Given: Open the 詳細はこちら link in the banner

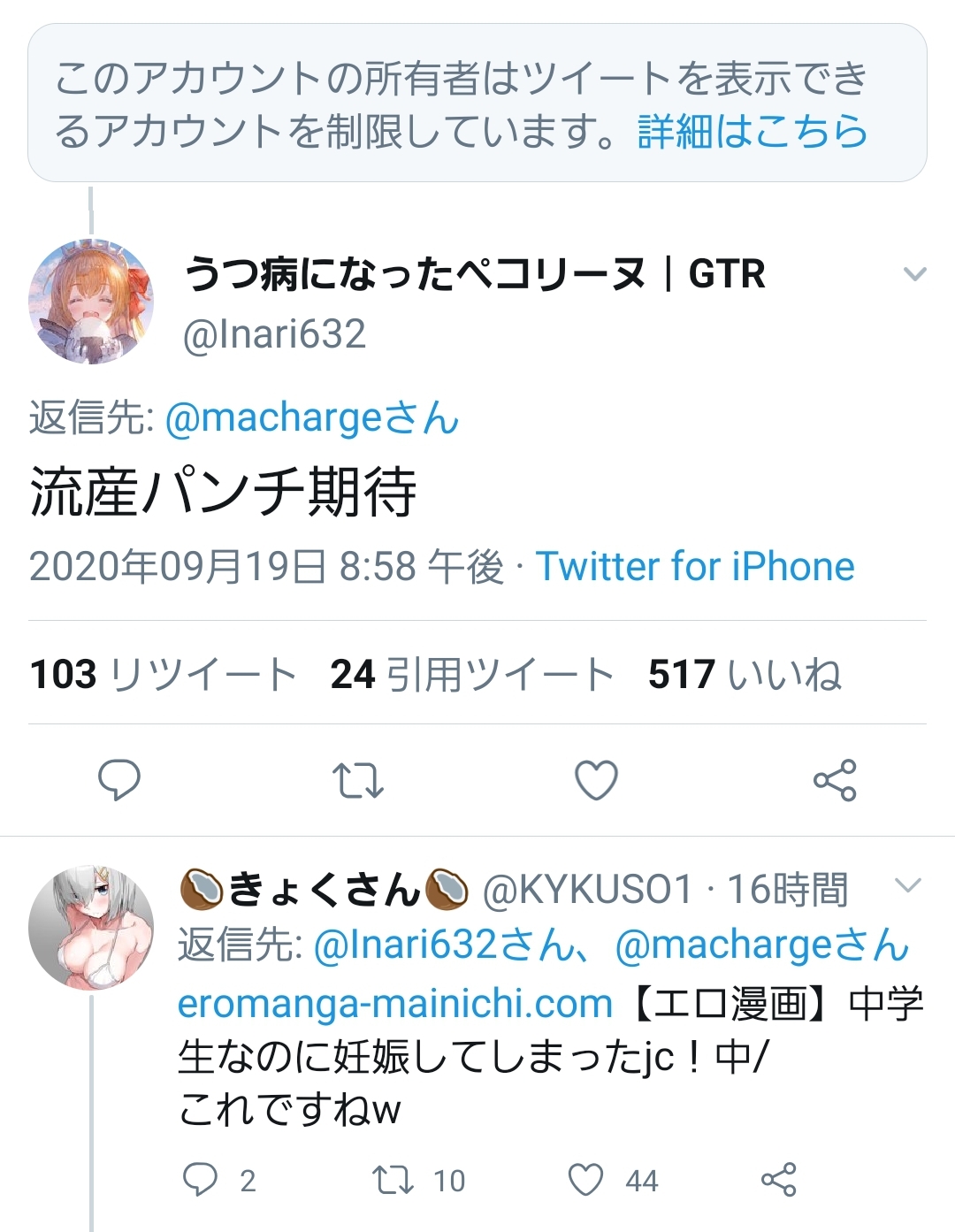Looking at the screenshot, I should click(x=752, y=131).
